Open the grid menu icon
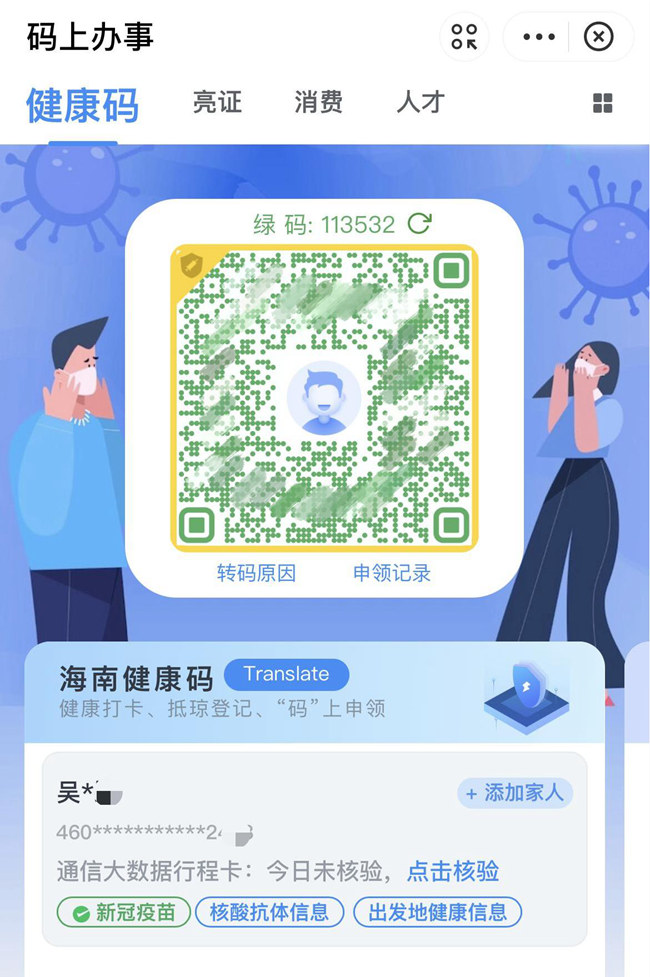 [x=602, y=103]
